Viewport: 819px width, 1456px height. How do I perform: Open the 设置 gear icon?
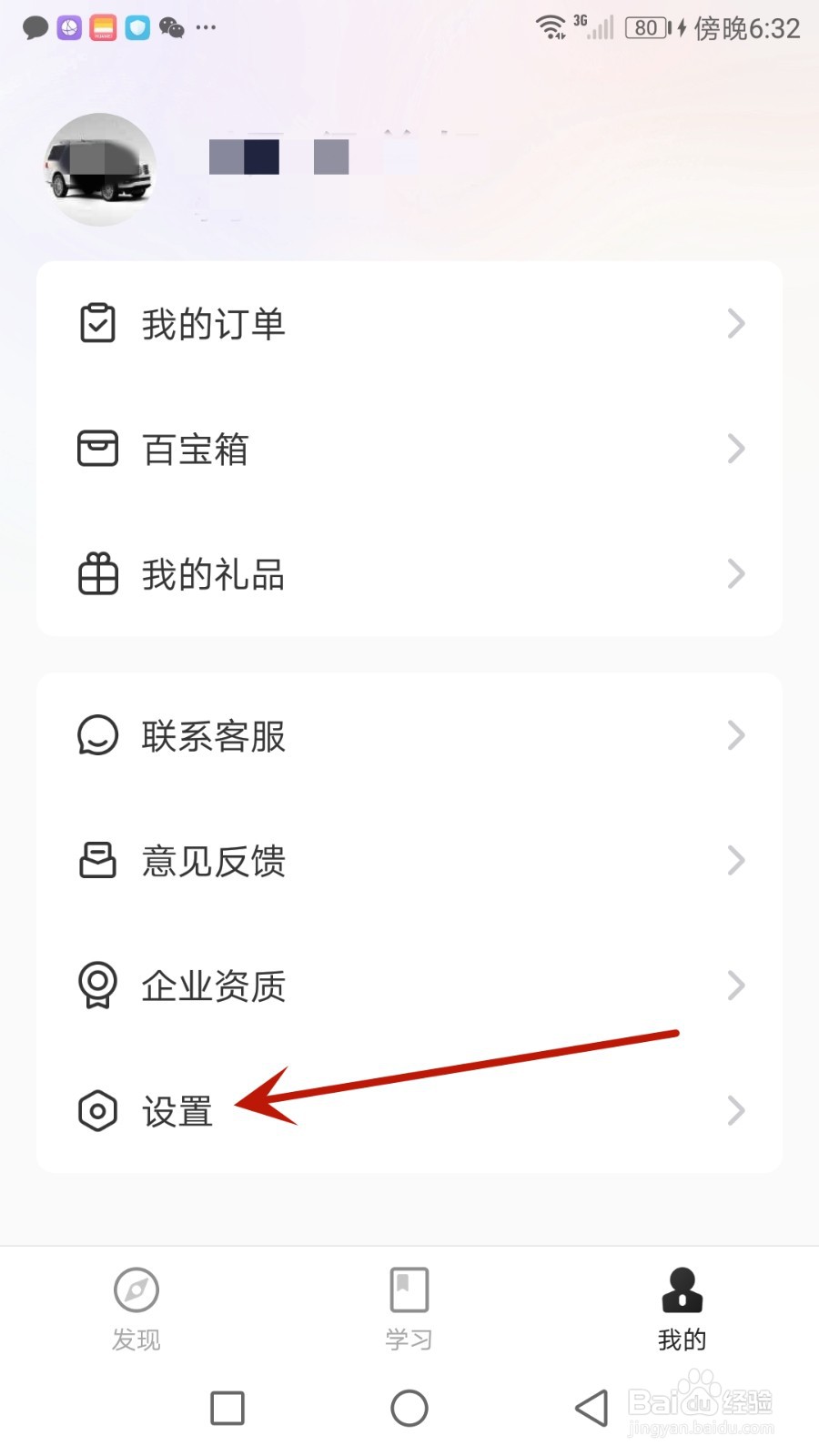pyautogui.click(x=96, y=1110)
